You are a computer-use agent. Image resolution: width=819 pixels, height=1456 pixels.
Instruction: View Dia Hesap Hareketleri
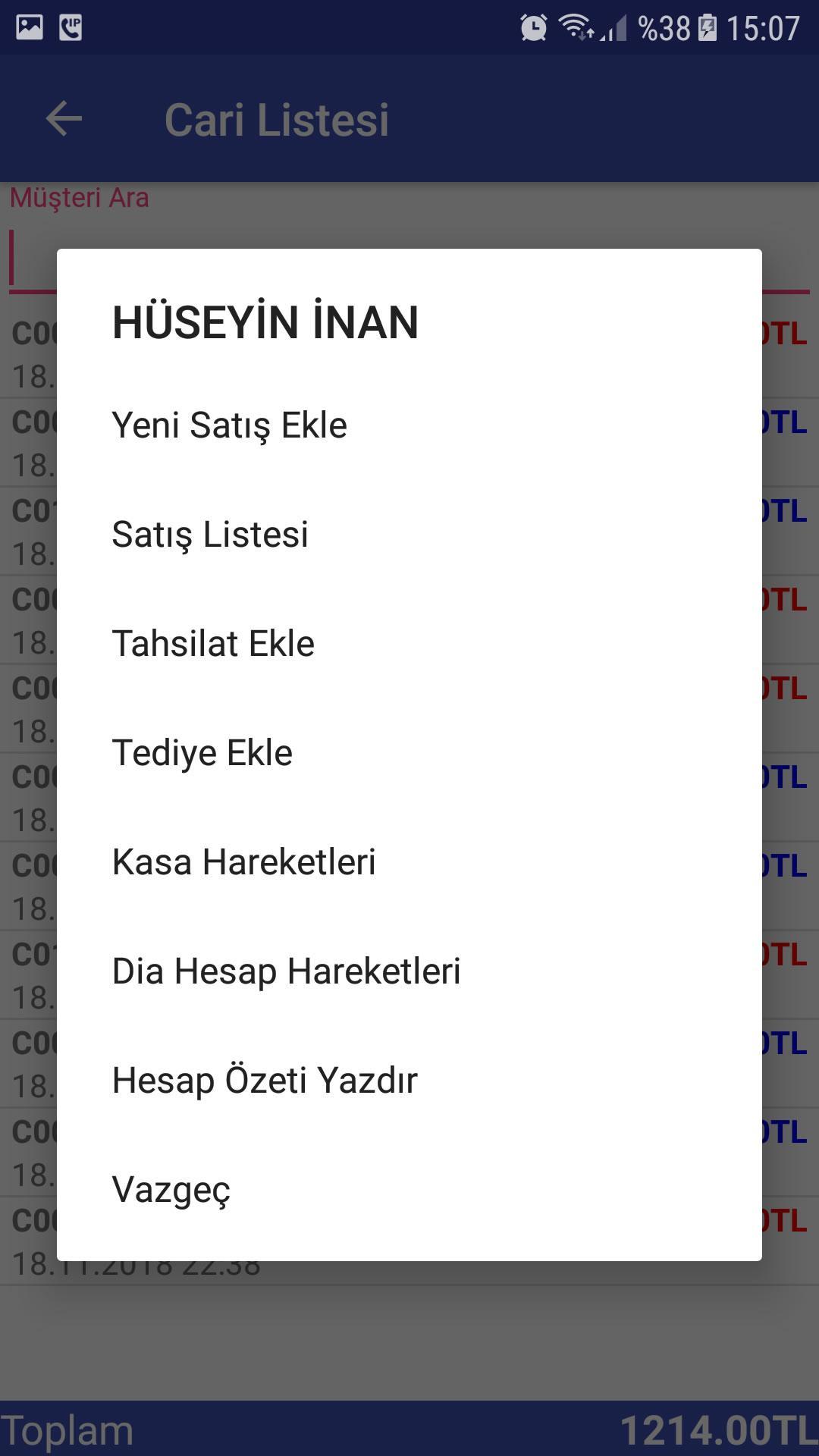coord(409,971)
